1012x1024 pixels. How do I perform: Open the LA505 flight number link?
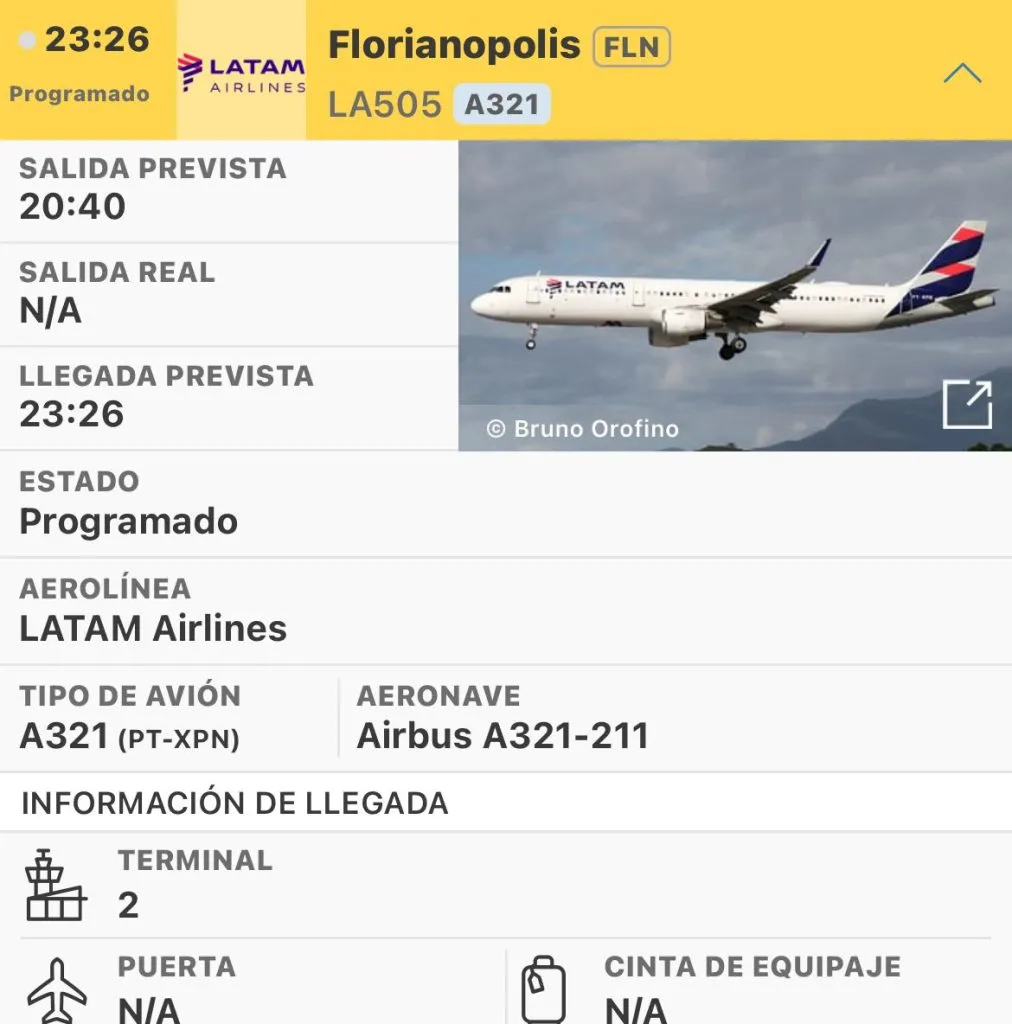pos(383,103)
